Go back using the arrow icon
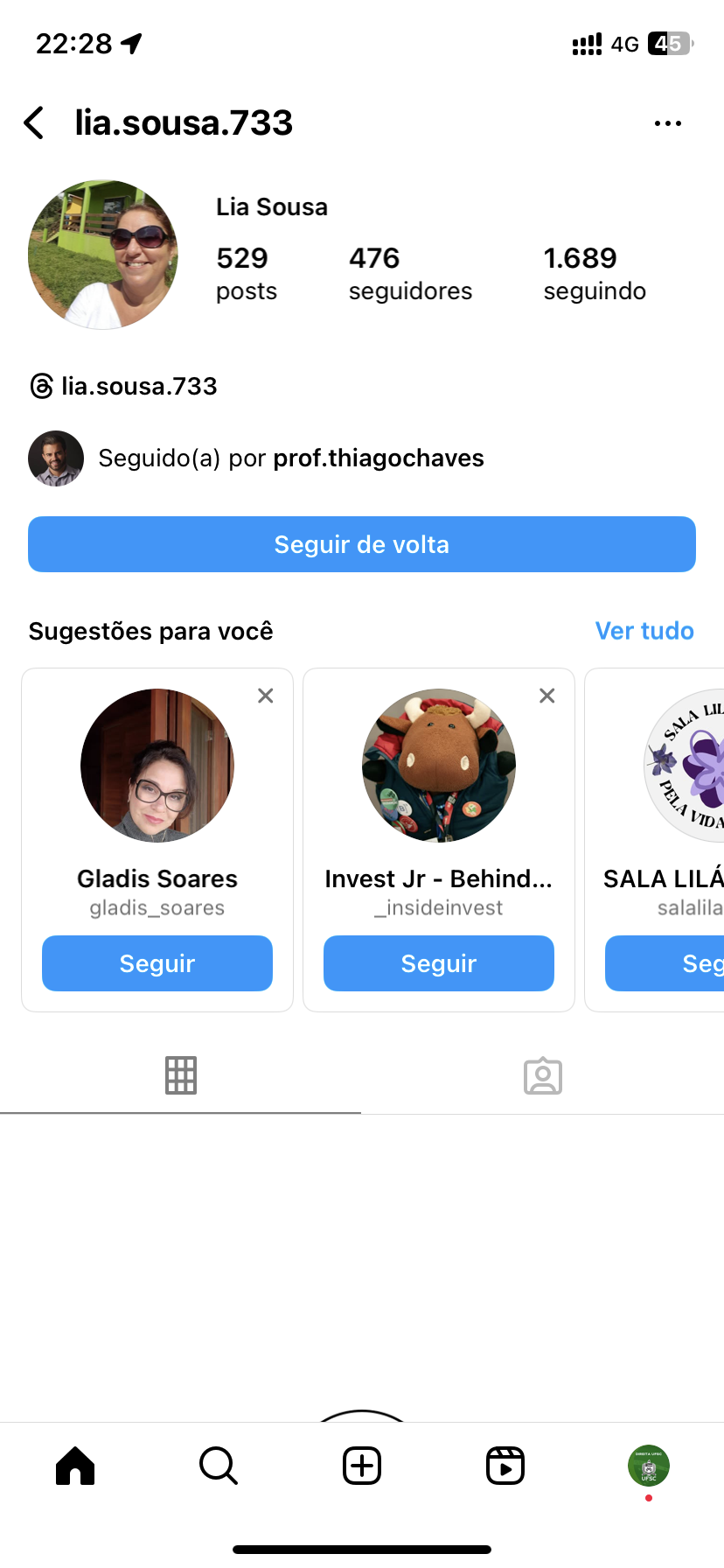The height and width of the screenshot is (1568, 724). pyautogui.click(x=34, y=123)
